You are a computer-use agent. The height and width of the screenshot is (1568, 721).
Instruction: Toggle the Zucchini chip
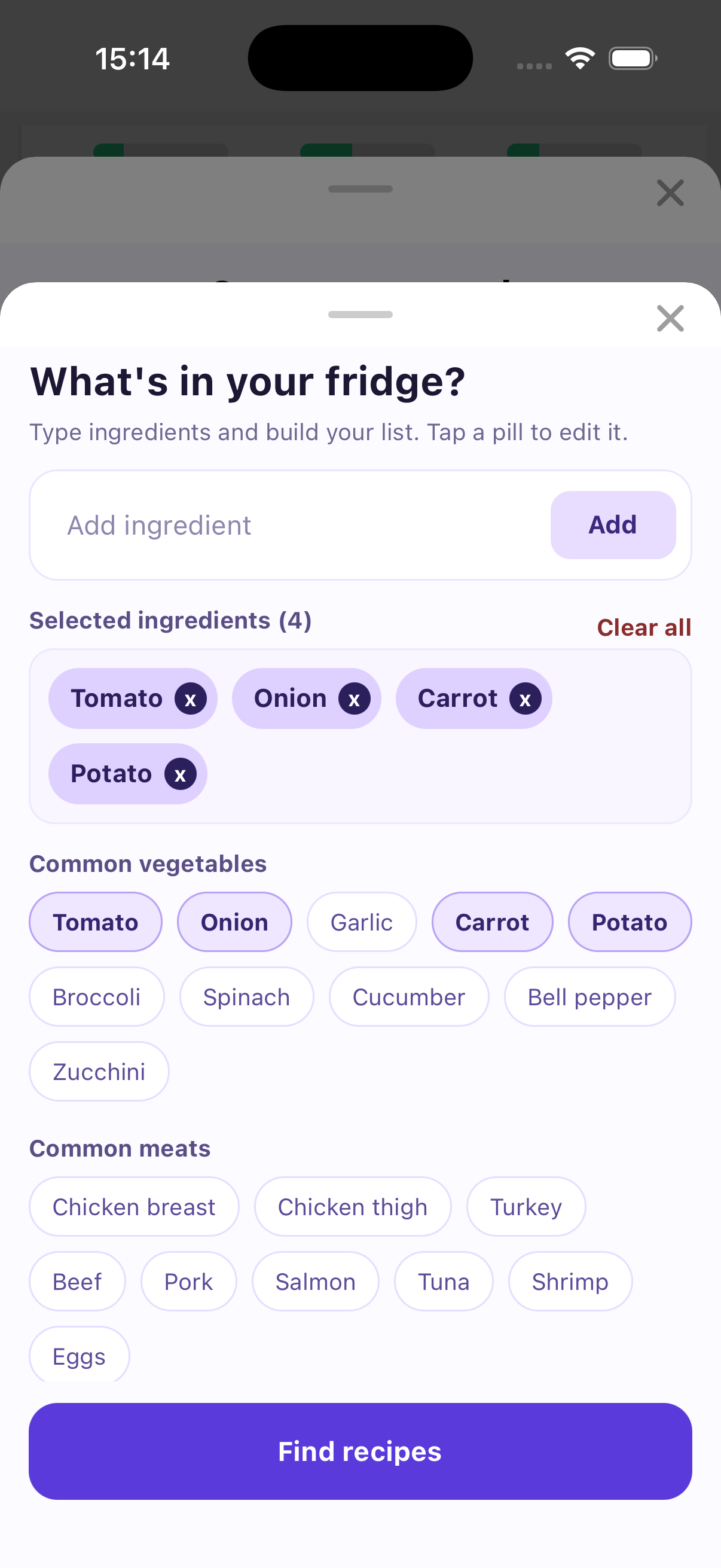click(99, 1071)
